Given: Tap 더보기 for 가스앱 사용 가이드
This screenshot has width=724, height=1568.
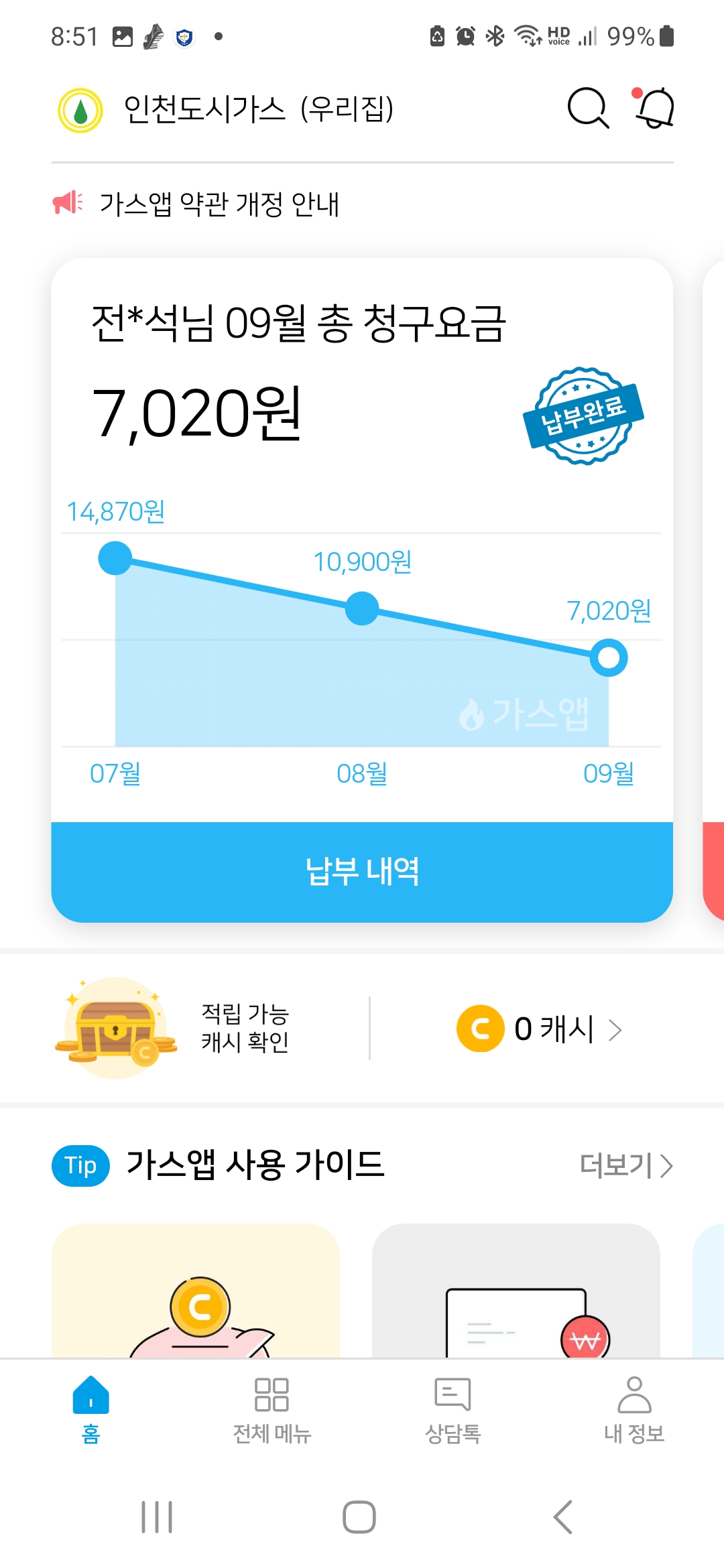Looking at the screenshot, I should [625, 1165].
